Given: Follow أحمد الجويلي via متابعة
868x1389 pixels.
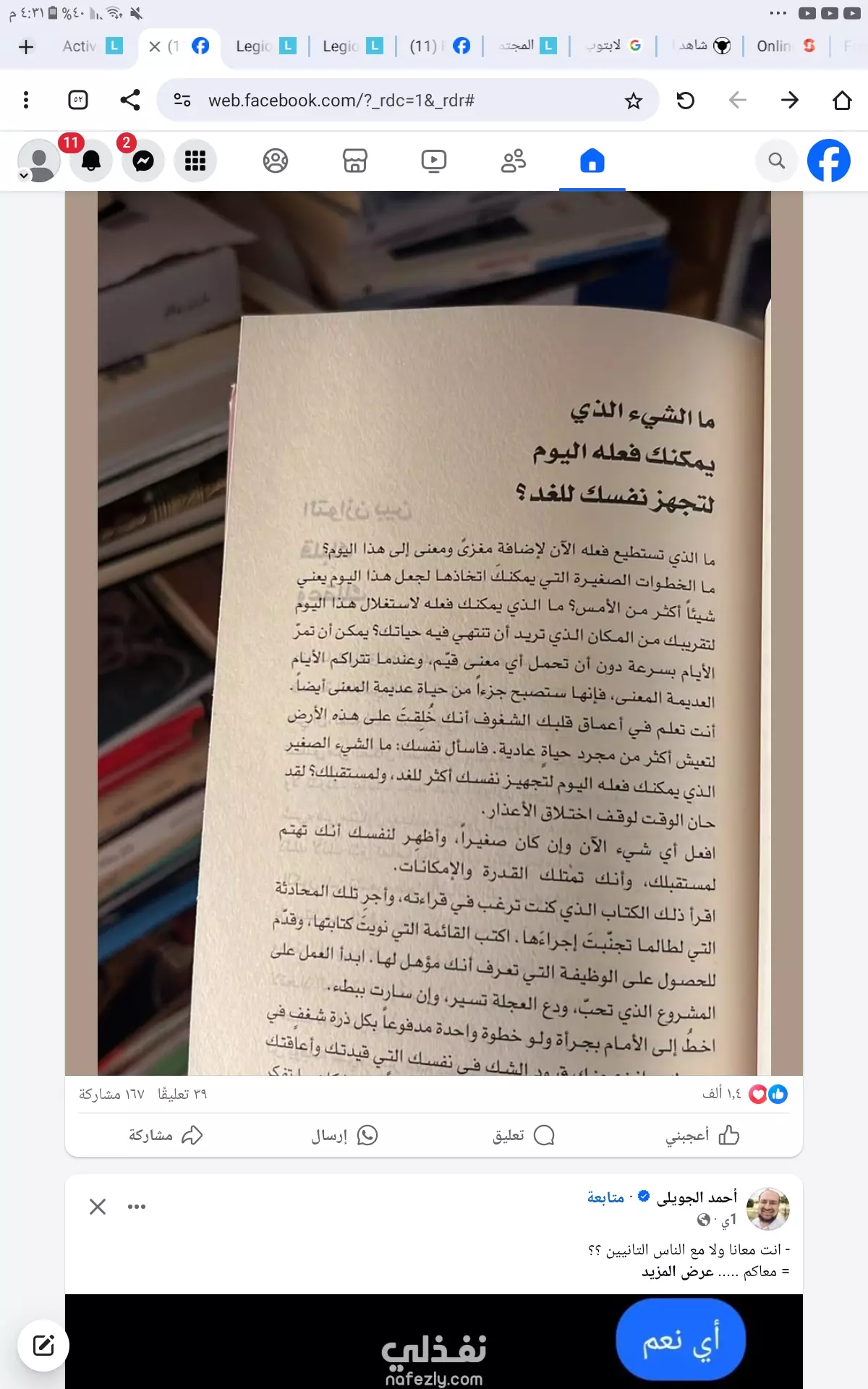Looking at the screenshot, I should (605, 1197).
